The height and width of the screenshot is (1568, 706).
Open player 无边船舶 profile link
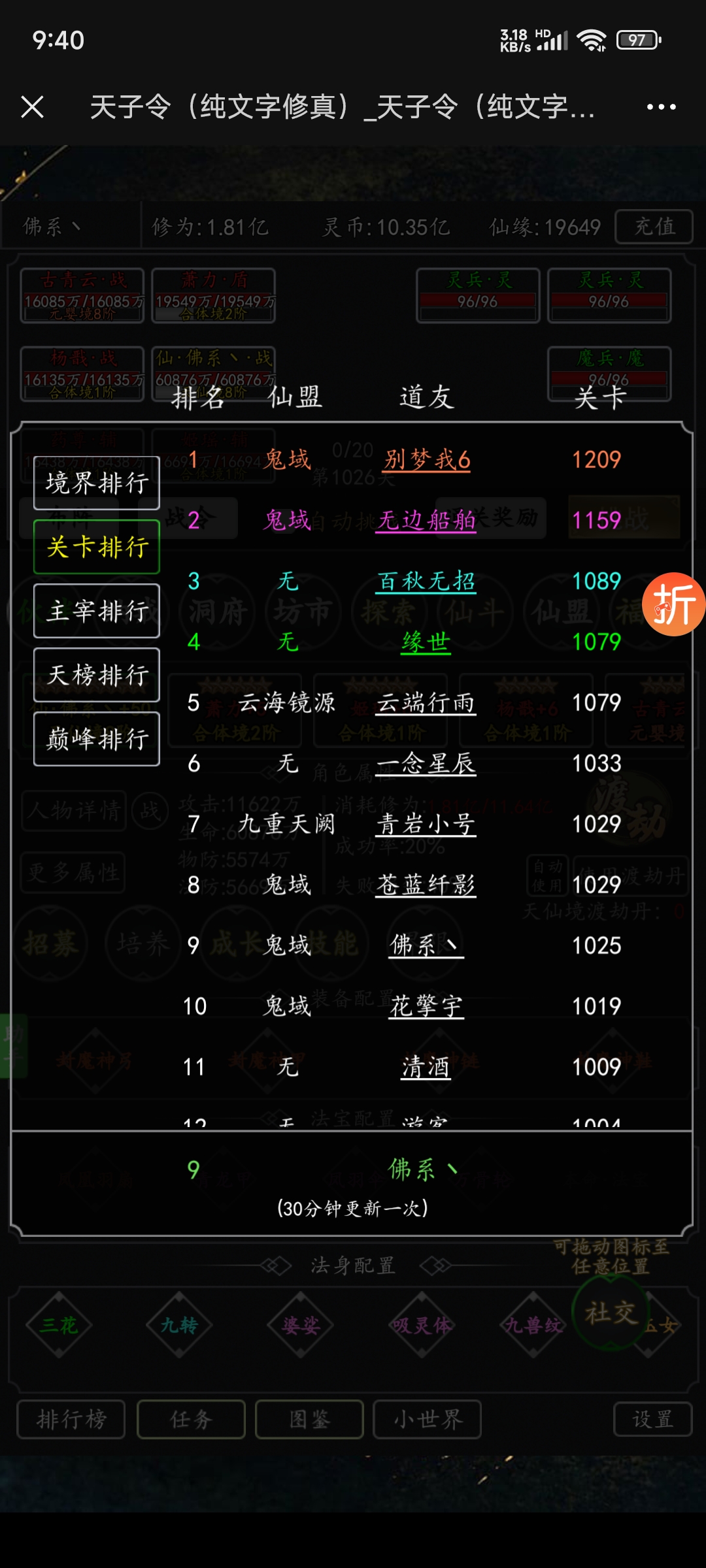coord(426,520)
